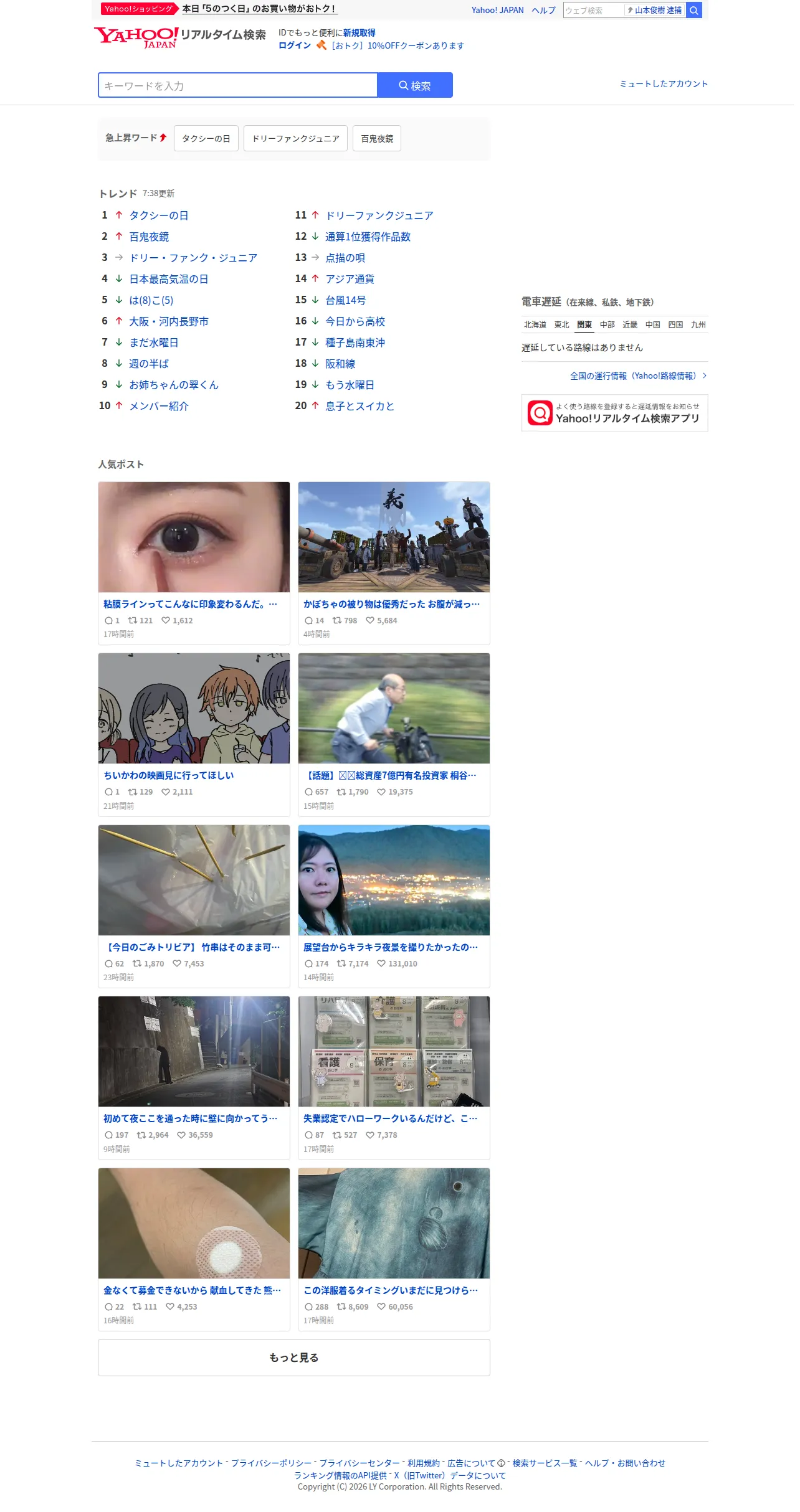
Task: Tap the web search magnifier icon at top
Action: point(693,10)
